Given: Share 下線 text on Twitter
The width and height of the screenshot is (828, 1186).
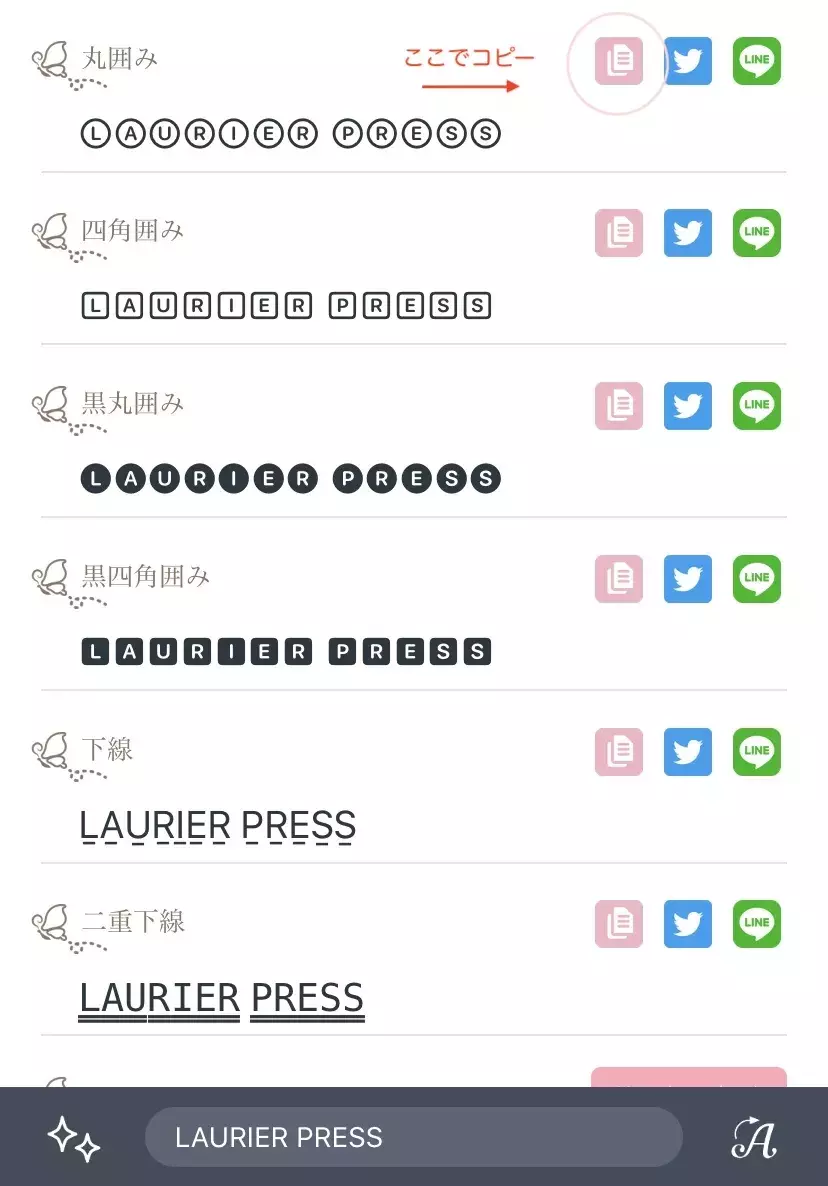Looking at the screenshot, I should pyautogui.click(x=688, y=752).
